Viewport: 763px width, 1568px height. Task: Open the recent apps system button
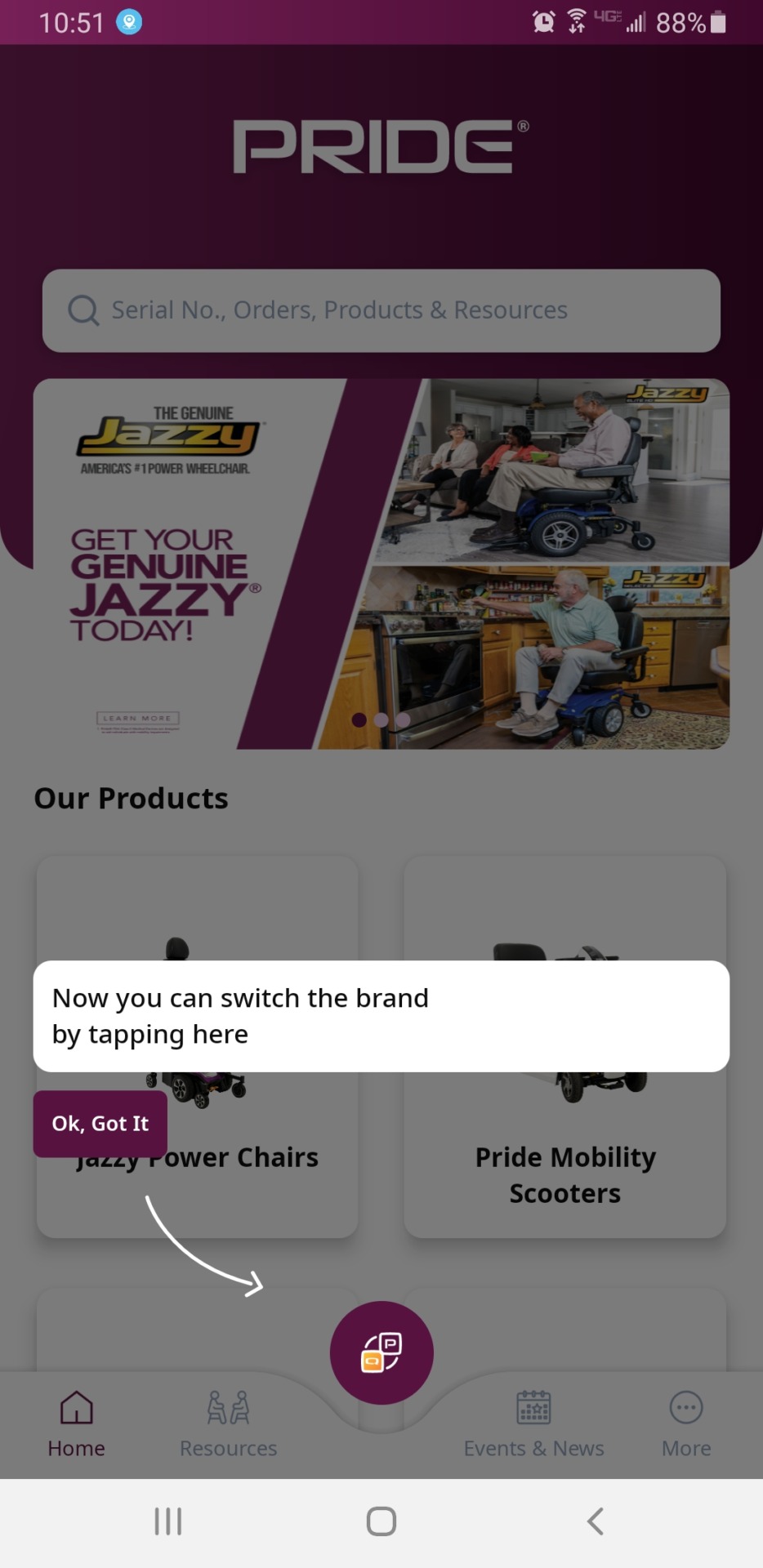[168, 1521]
